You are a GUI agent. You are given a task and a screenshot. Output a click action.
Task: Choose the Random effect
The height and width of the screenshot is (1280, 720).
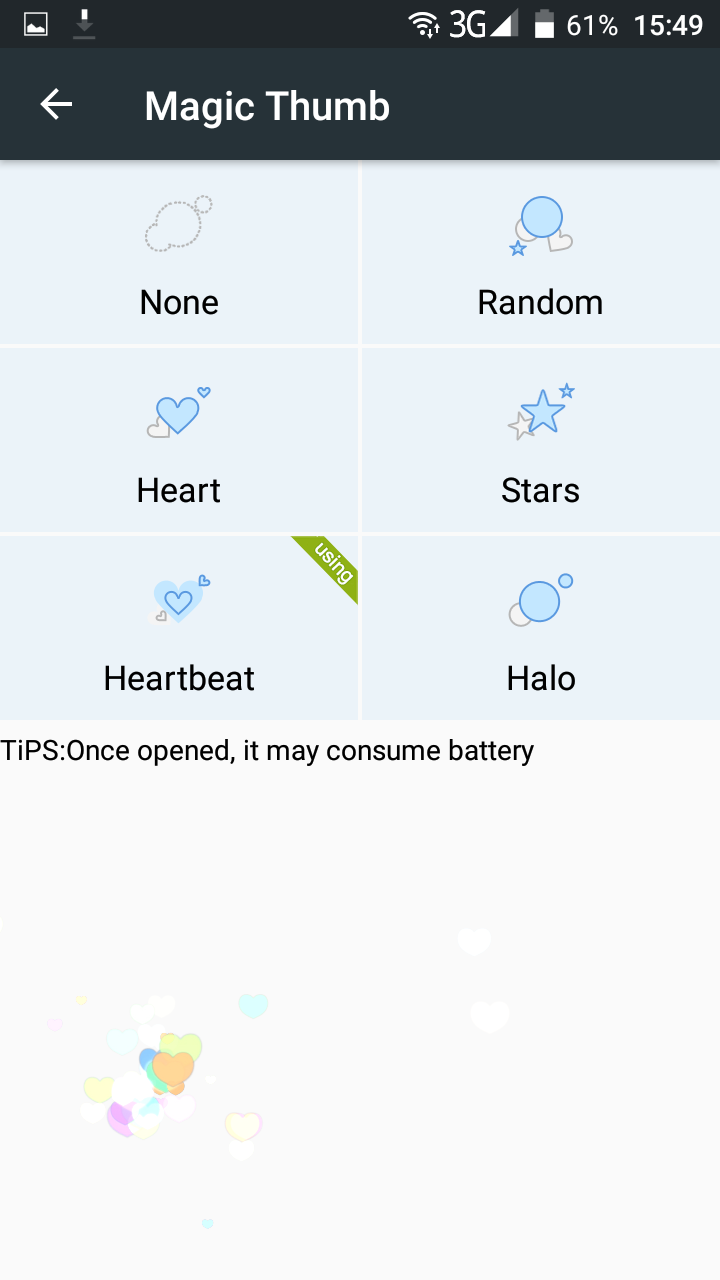coord(541,252)
